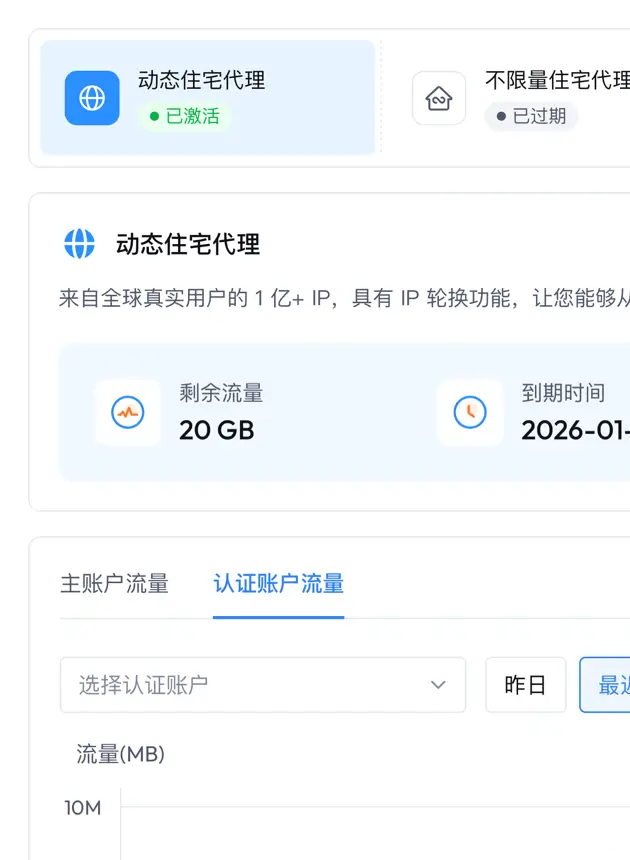Filter traffic by 昨日

pos(525,684)
